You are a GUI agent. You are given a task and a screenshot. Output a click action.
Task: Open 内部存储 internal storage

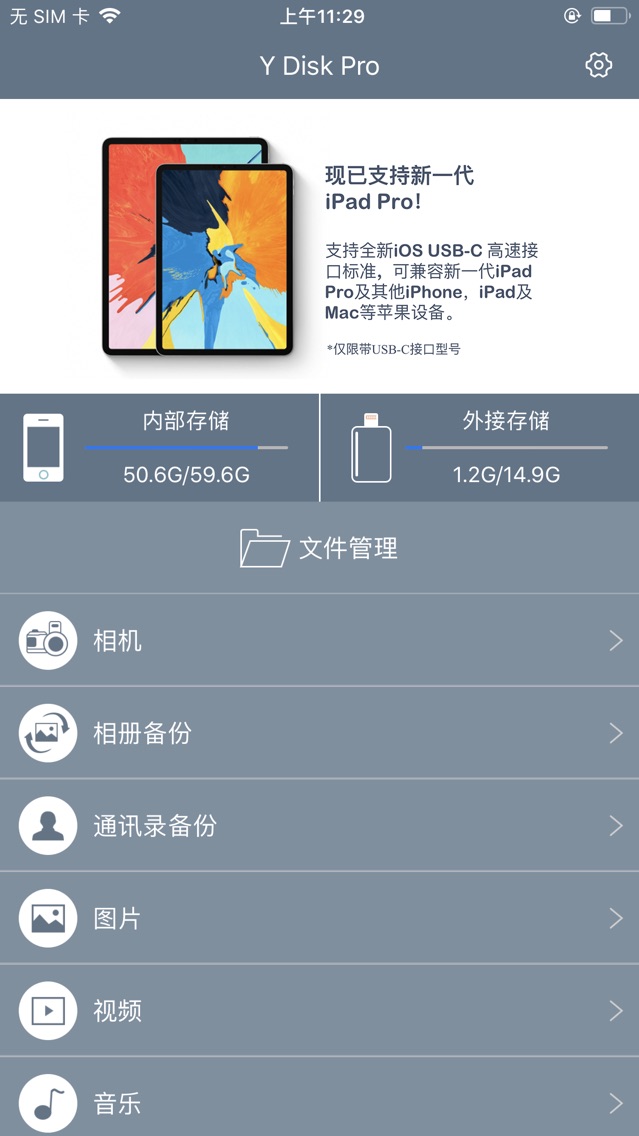160,447
